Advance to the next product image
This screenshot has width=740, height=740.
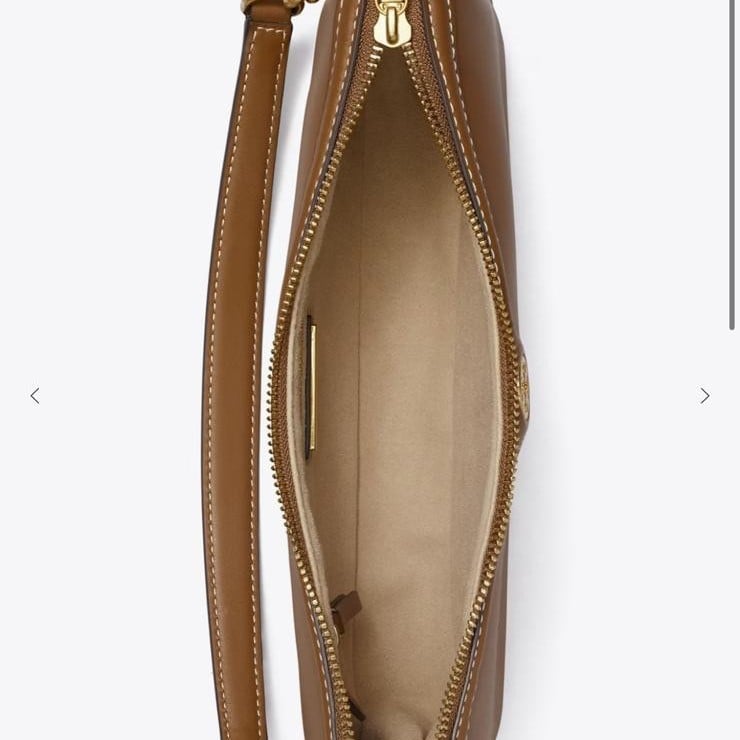point(704,396)
